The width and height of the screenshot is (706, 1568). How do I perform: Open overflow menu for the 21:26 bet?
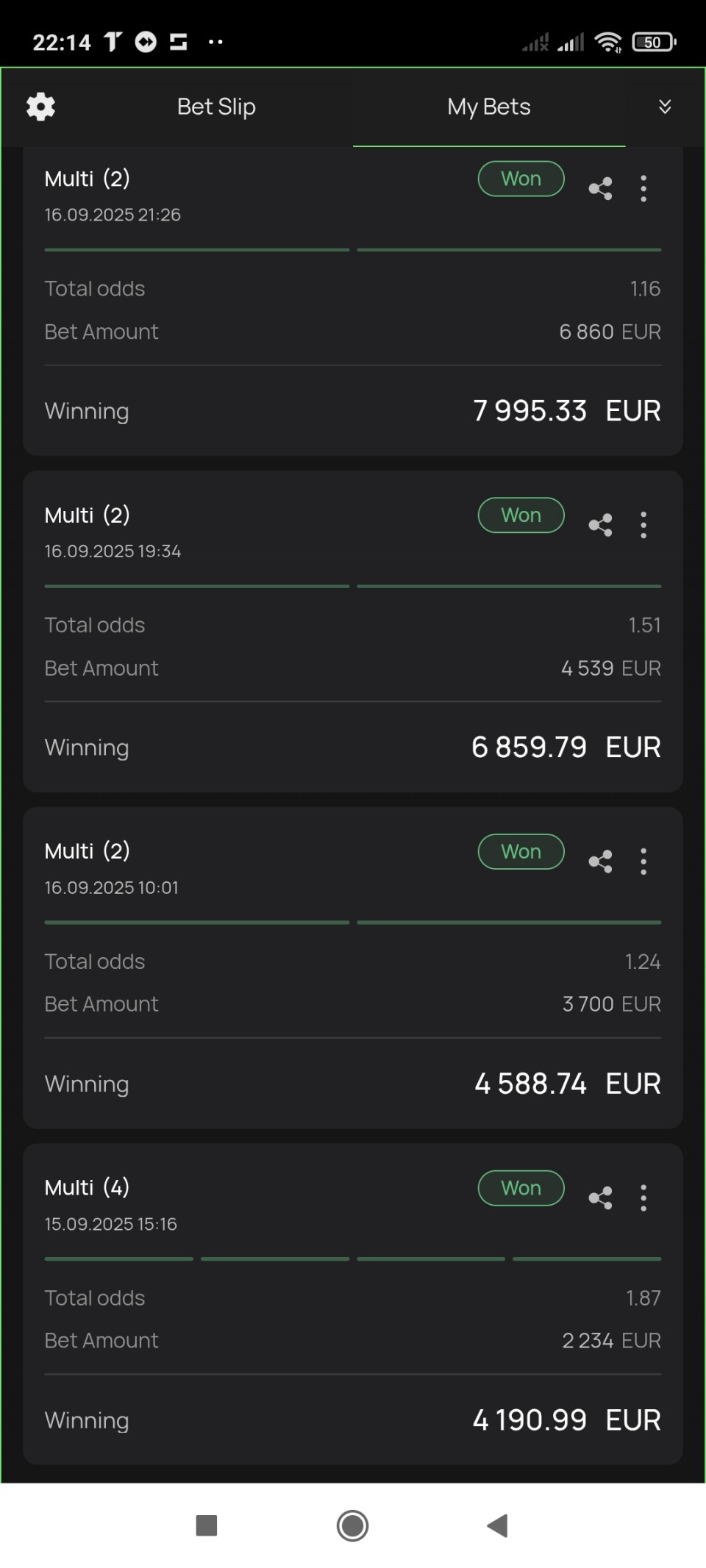pos(643,189)
